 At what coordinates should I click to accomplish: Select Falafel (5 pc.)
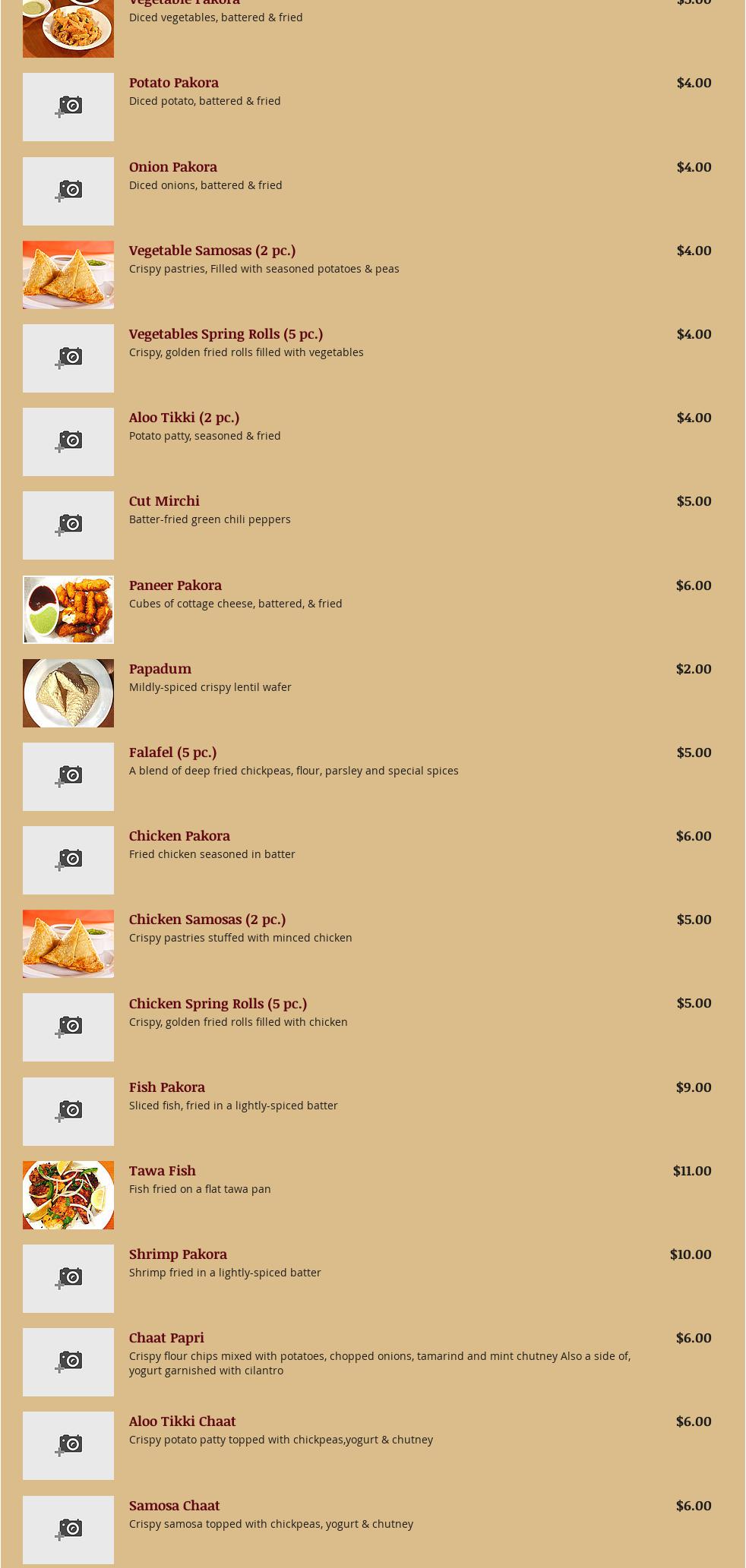click(172, 752)
